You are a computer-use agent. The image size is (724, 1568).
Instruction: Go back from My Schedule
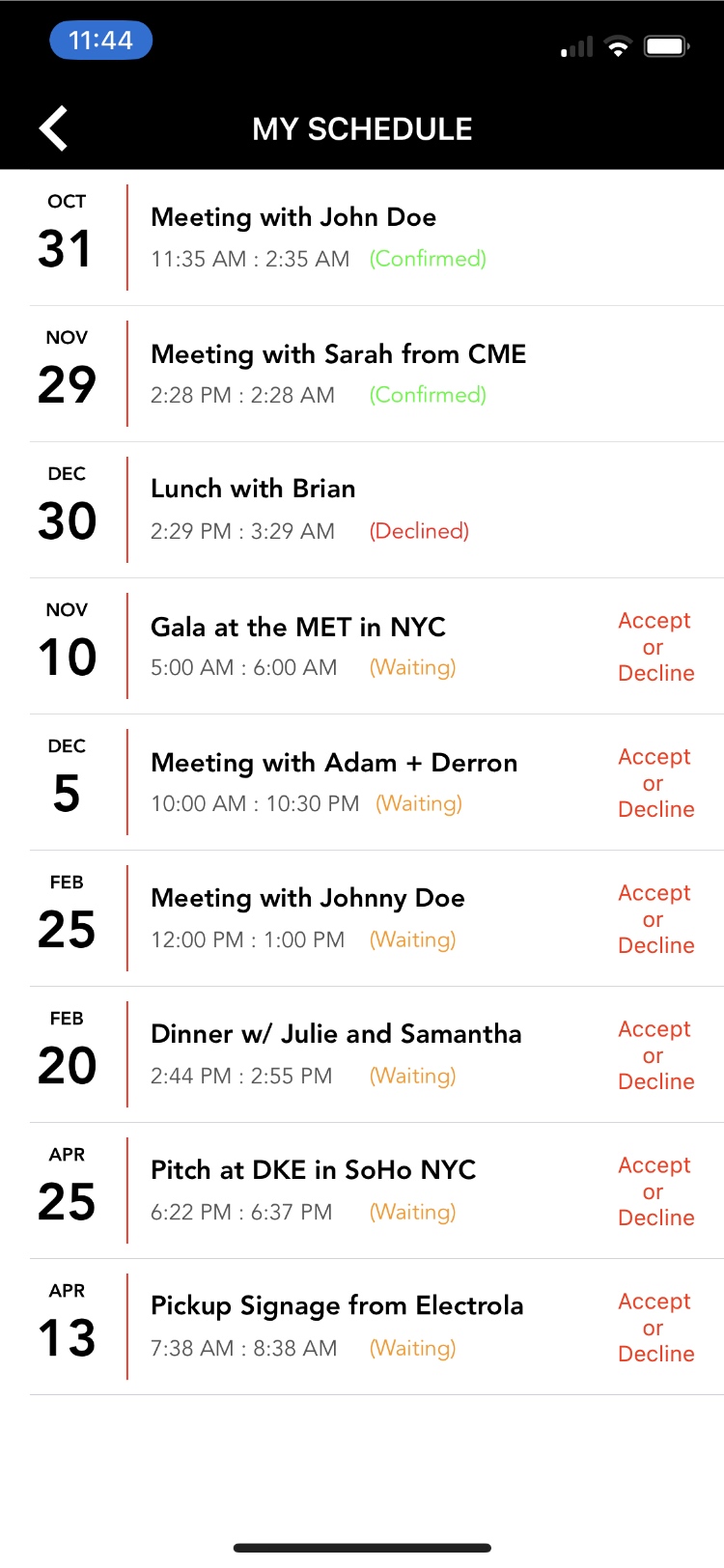(54, 128)
